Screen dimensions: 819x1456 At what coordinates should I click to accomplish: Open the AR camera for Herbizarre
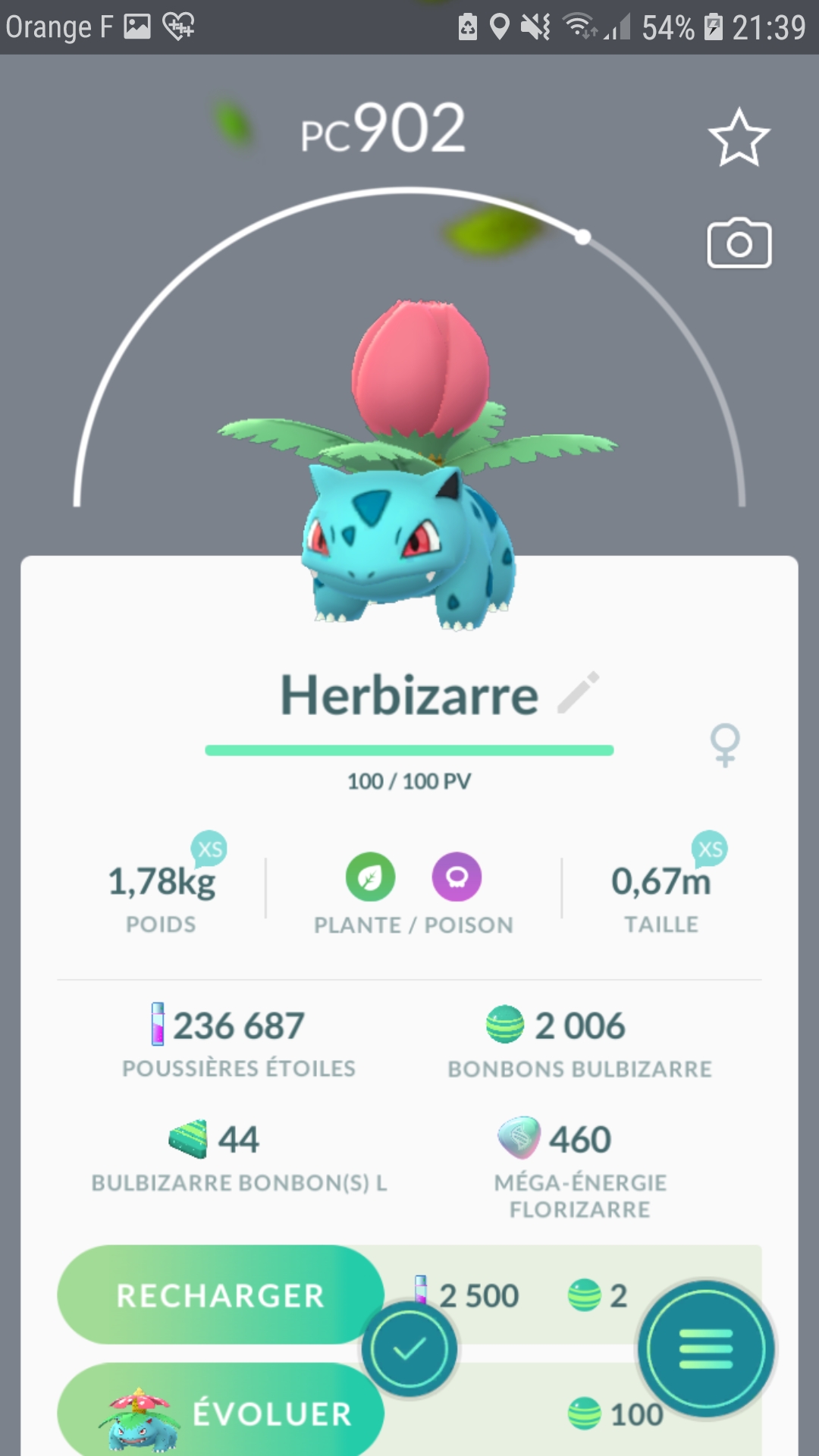(739, 243)
